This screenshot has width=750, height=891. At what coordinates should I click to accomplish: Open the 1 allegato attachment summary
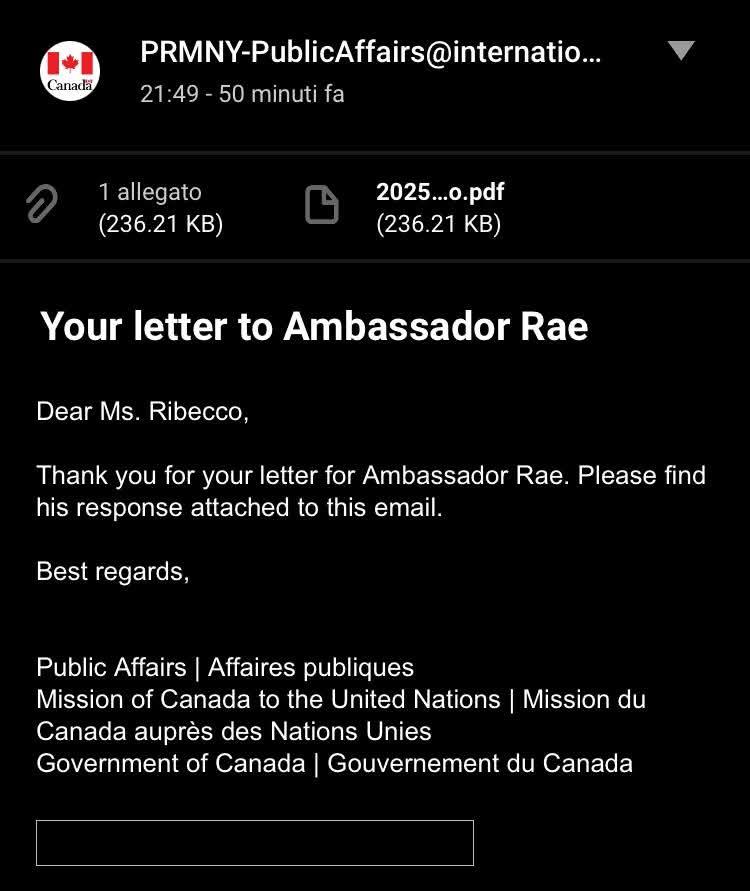150,207
